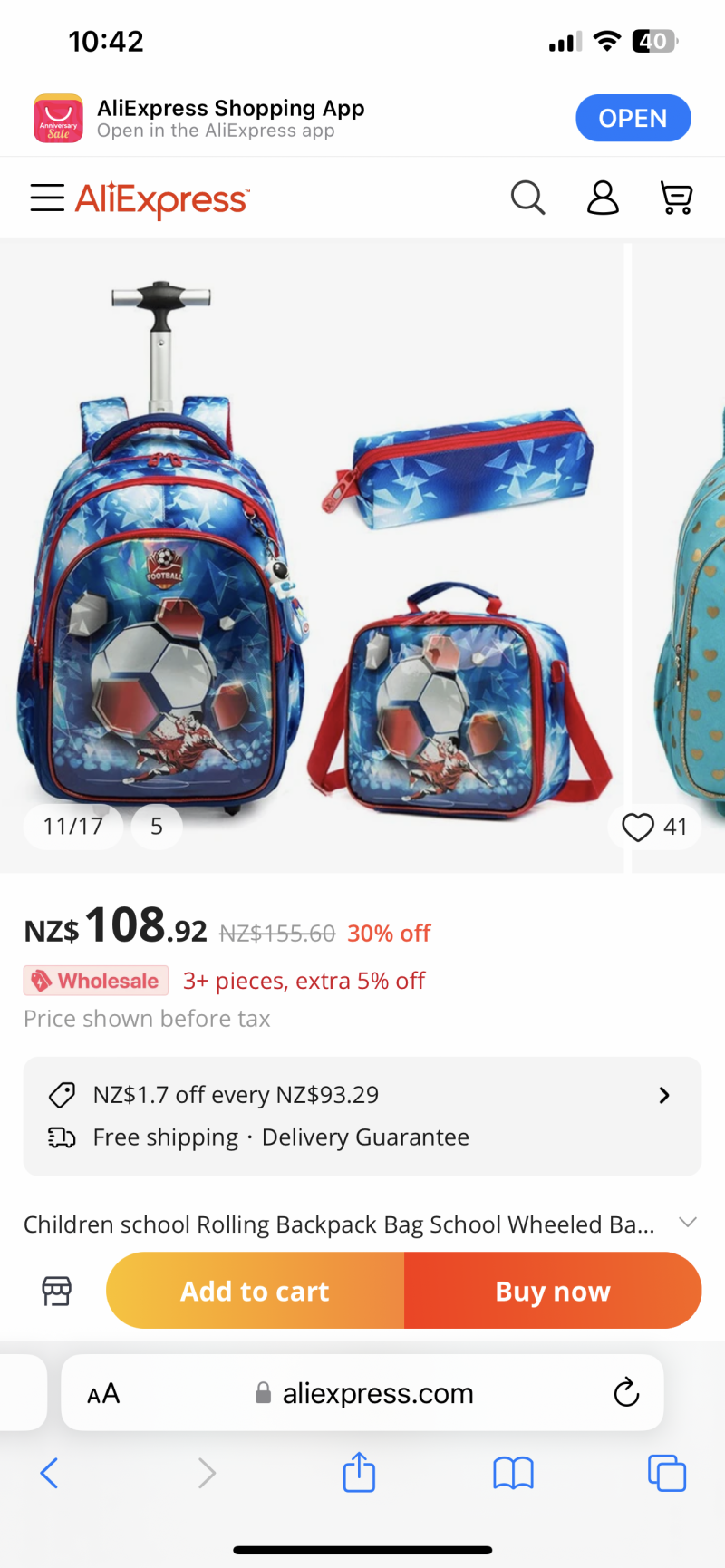The image size is (725, 1568).
Task: Open Safari bookmarks
Action: tap(513, 1473)
